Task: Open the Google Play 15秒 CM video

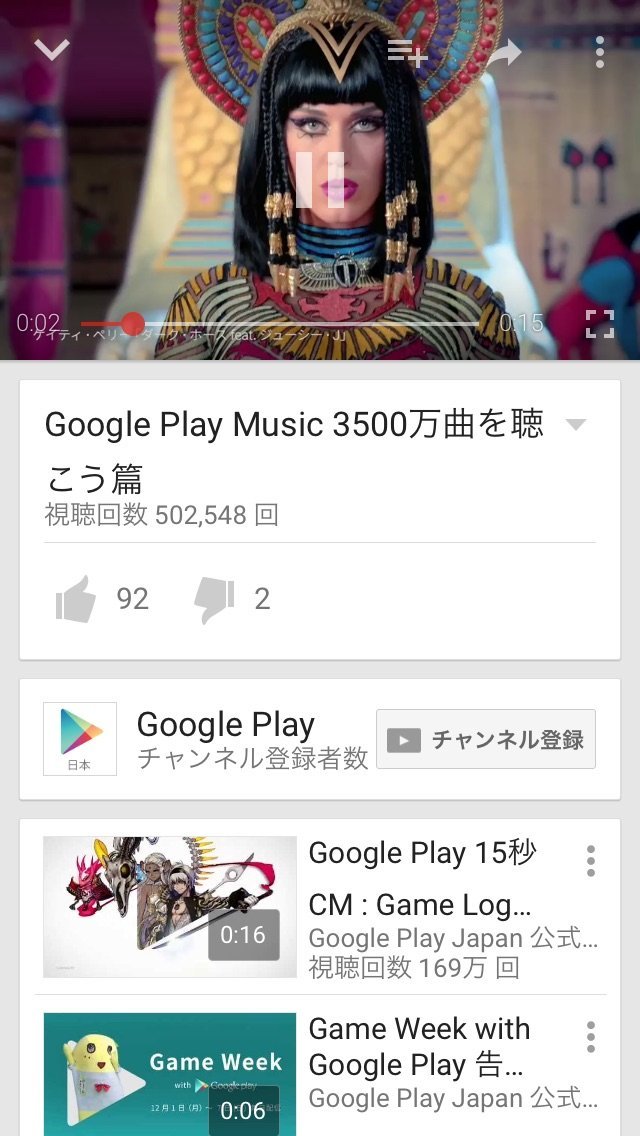Action: (x=170, y=906)
